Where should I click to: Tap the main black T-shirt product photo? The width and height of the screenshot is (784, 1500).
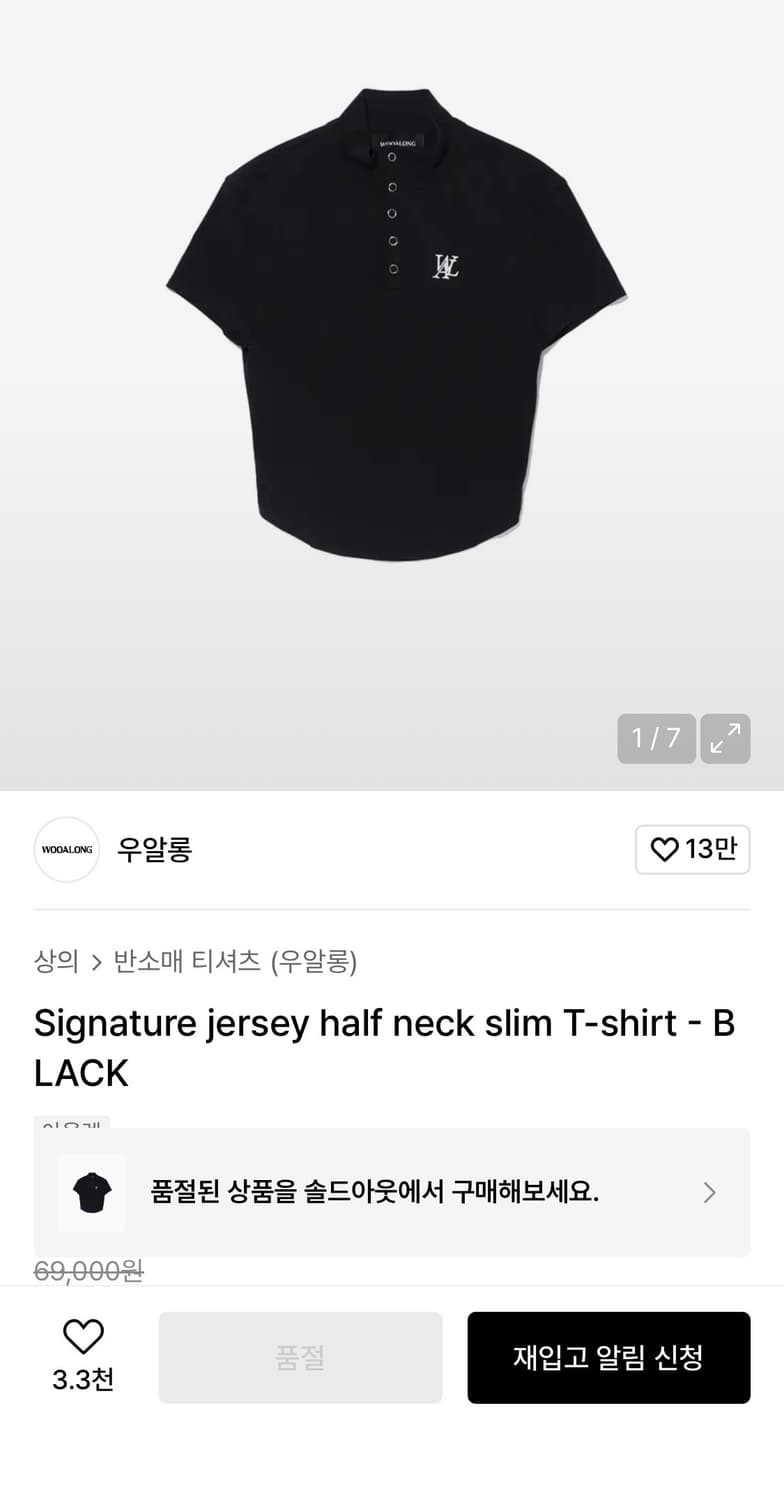point(392,330)
